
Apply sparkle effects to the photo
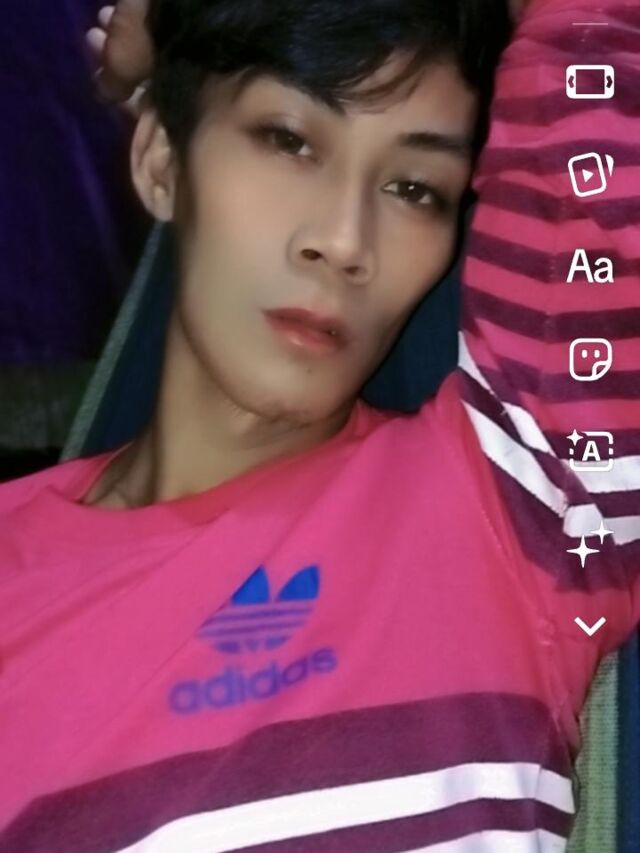590,544
